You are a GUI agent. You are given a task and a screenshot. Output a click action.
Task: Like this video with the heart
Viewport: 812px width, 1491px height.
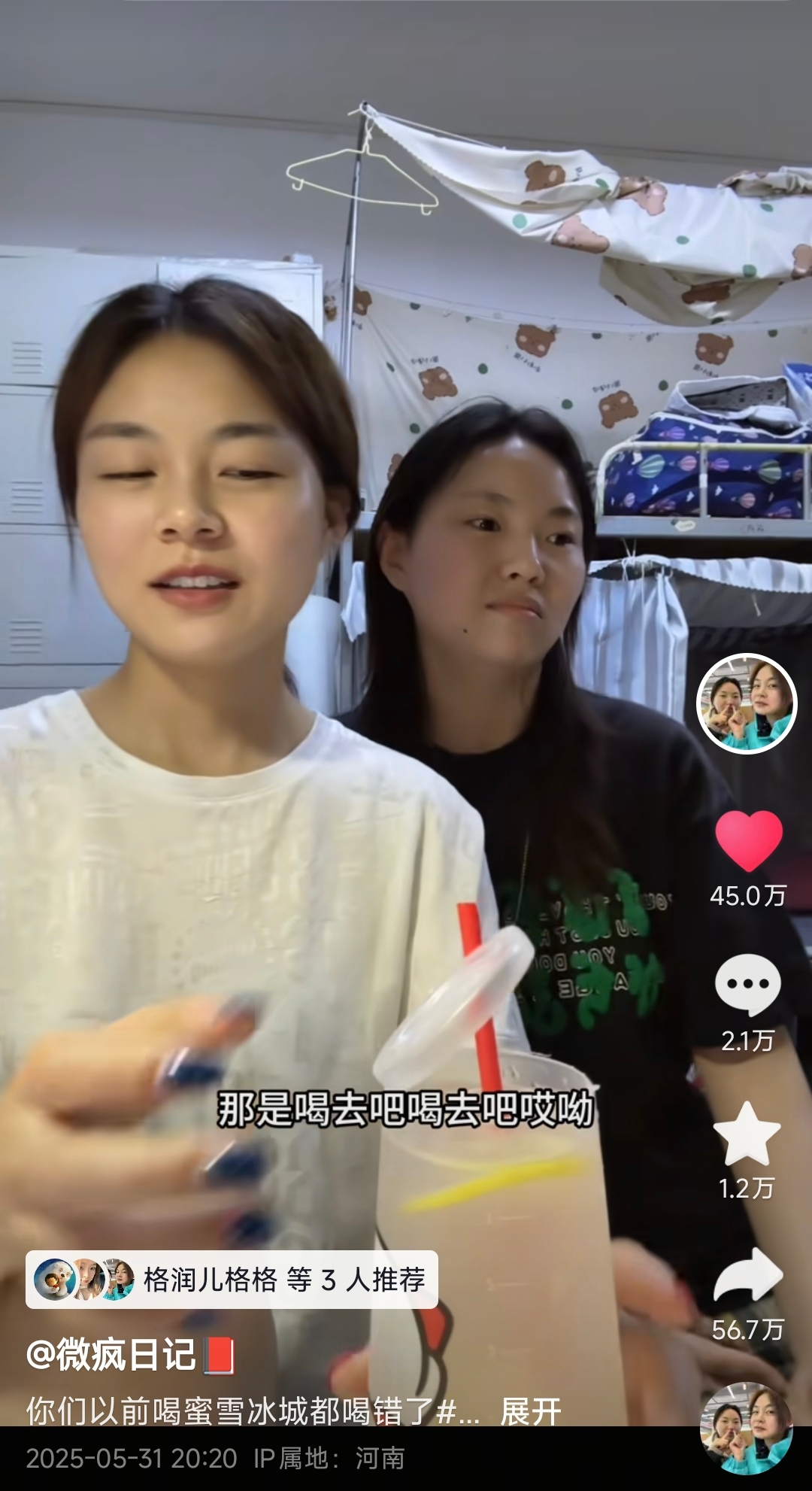point(748,842)
